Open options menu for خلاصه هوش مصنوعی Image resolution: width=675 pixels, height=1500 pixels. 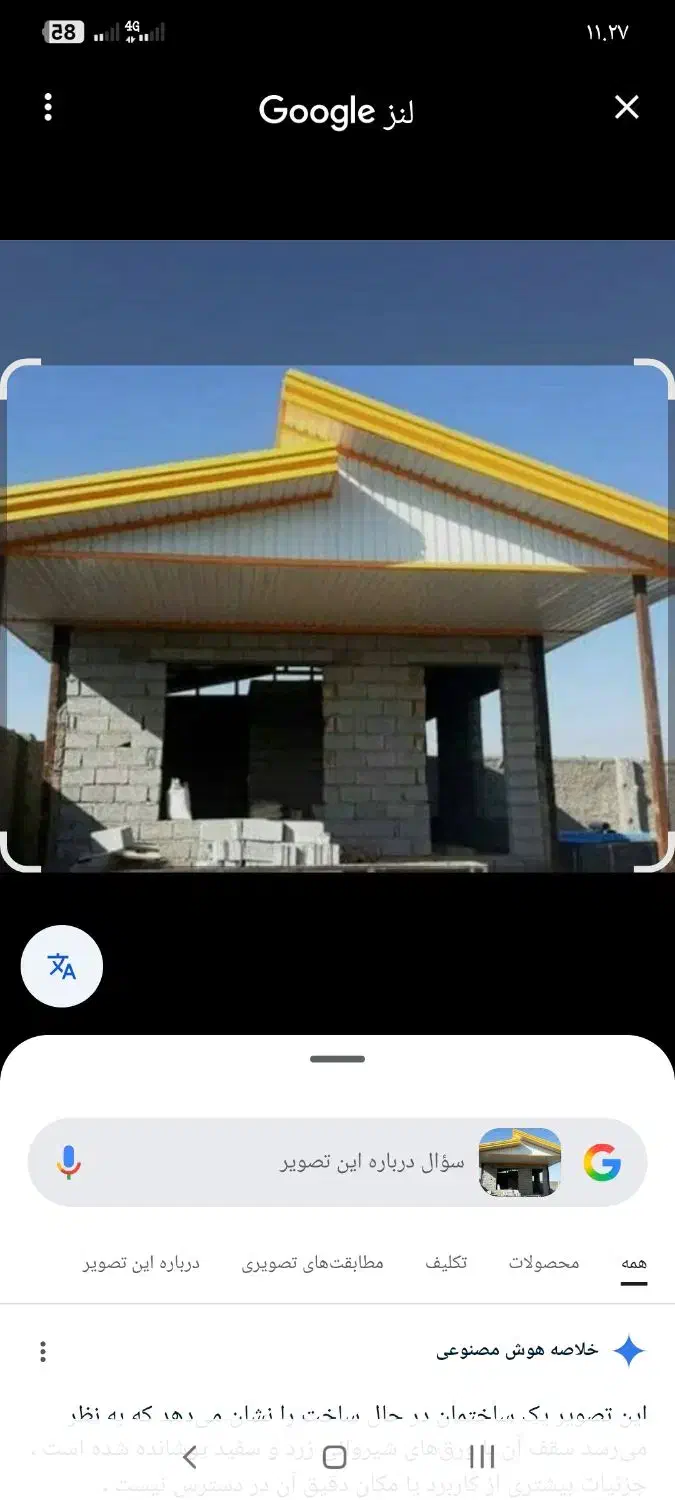point(43,1352)
